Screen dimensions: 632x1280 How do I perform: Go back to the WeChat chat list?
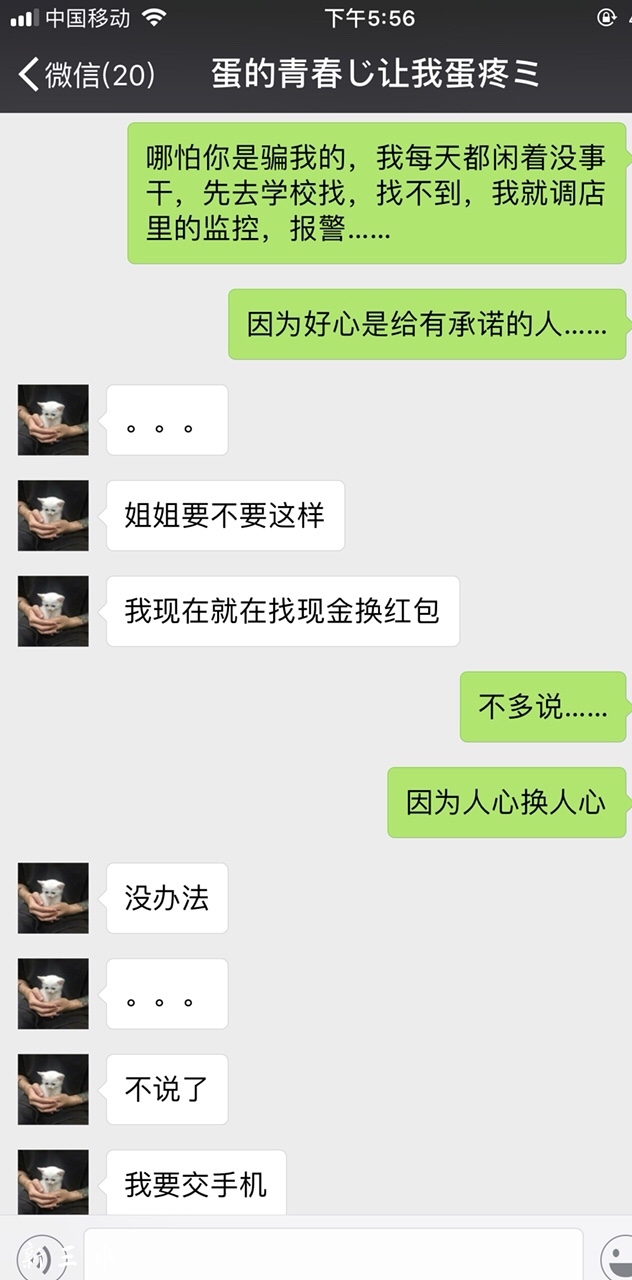click(x=85, y=75)
